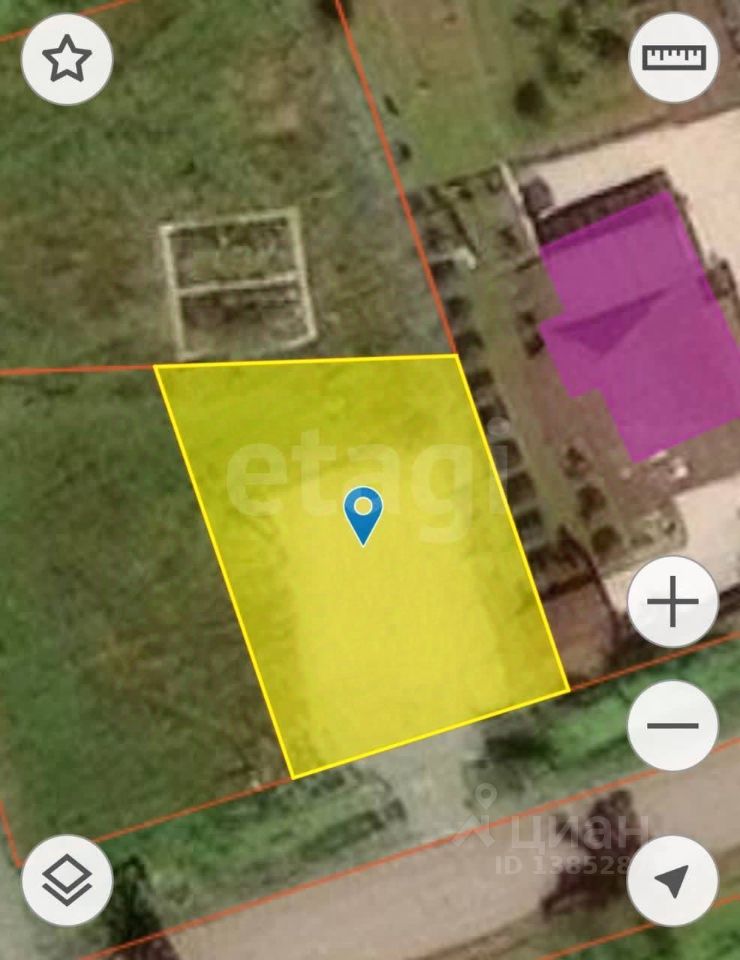Viewport: 740px width, 960px height.
Task: Tap the blue pin on the plot
Action: coord(363,512)
